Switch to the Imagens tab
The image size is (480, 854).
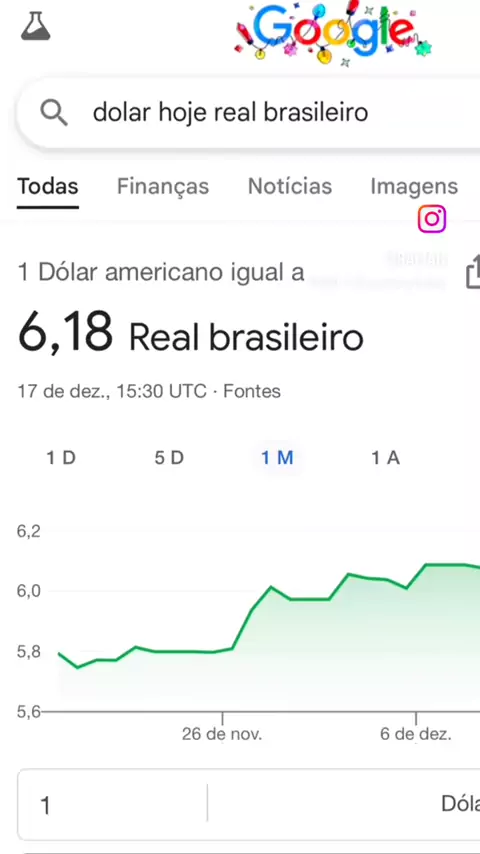tap(414, 186)
